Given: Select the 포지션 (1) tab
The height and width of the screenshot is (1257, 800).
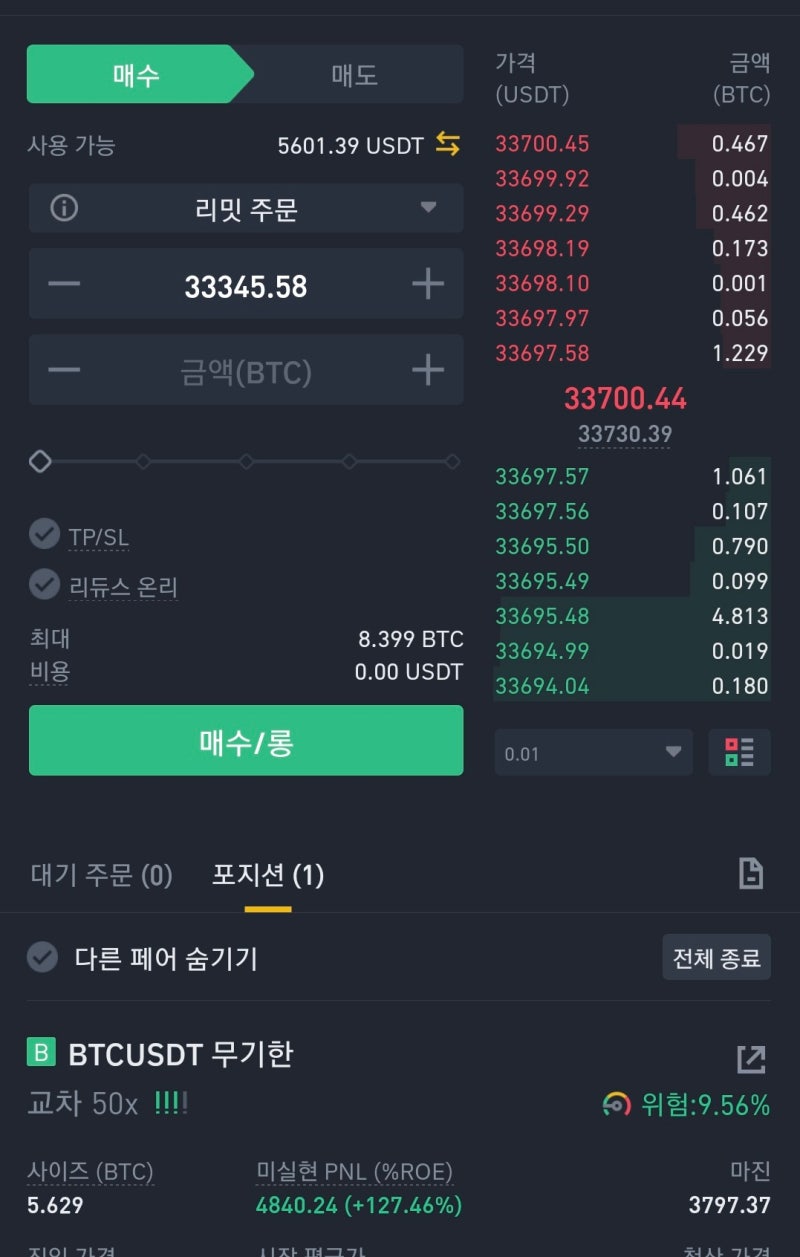Looking at the screenshot, I should point(266,875).
